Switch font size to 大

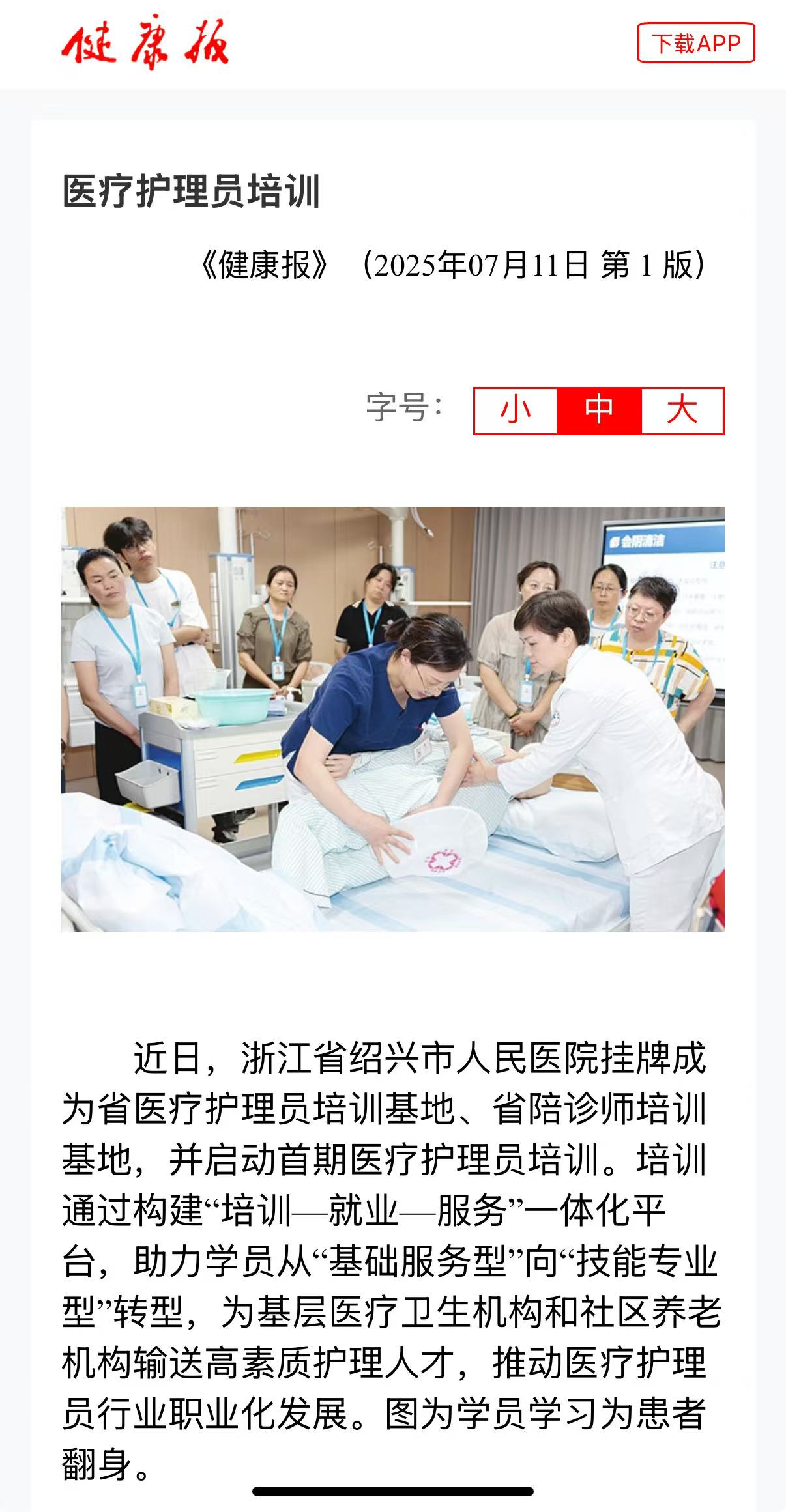682,410
